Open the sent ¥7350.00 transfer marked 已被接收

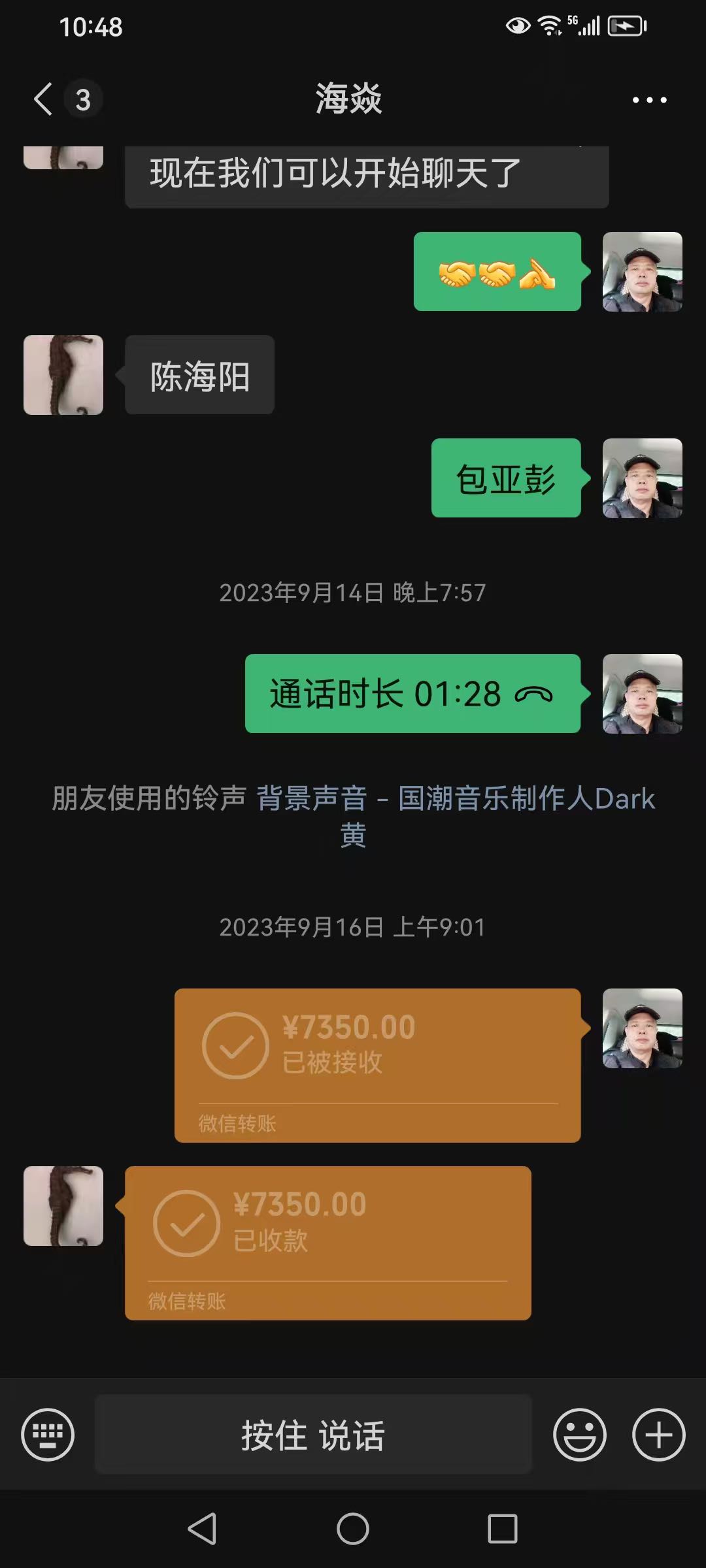click(x=377, y=1065)
